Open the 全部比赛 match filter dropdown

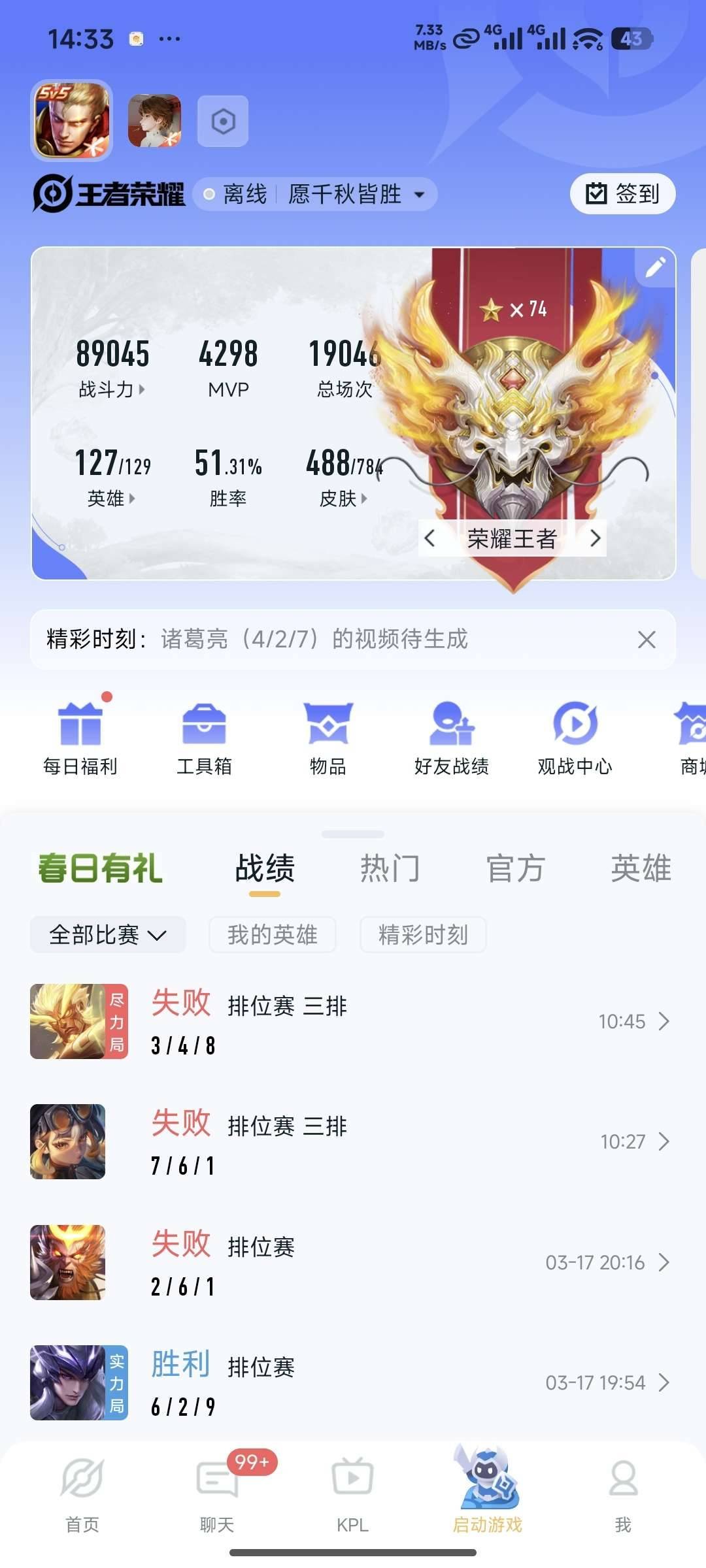(x=107, y=935)
